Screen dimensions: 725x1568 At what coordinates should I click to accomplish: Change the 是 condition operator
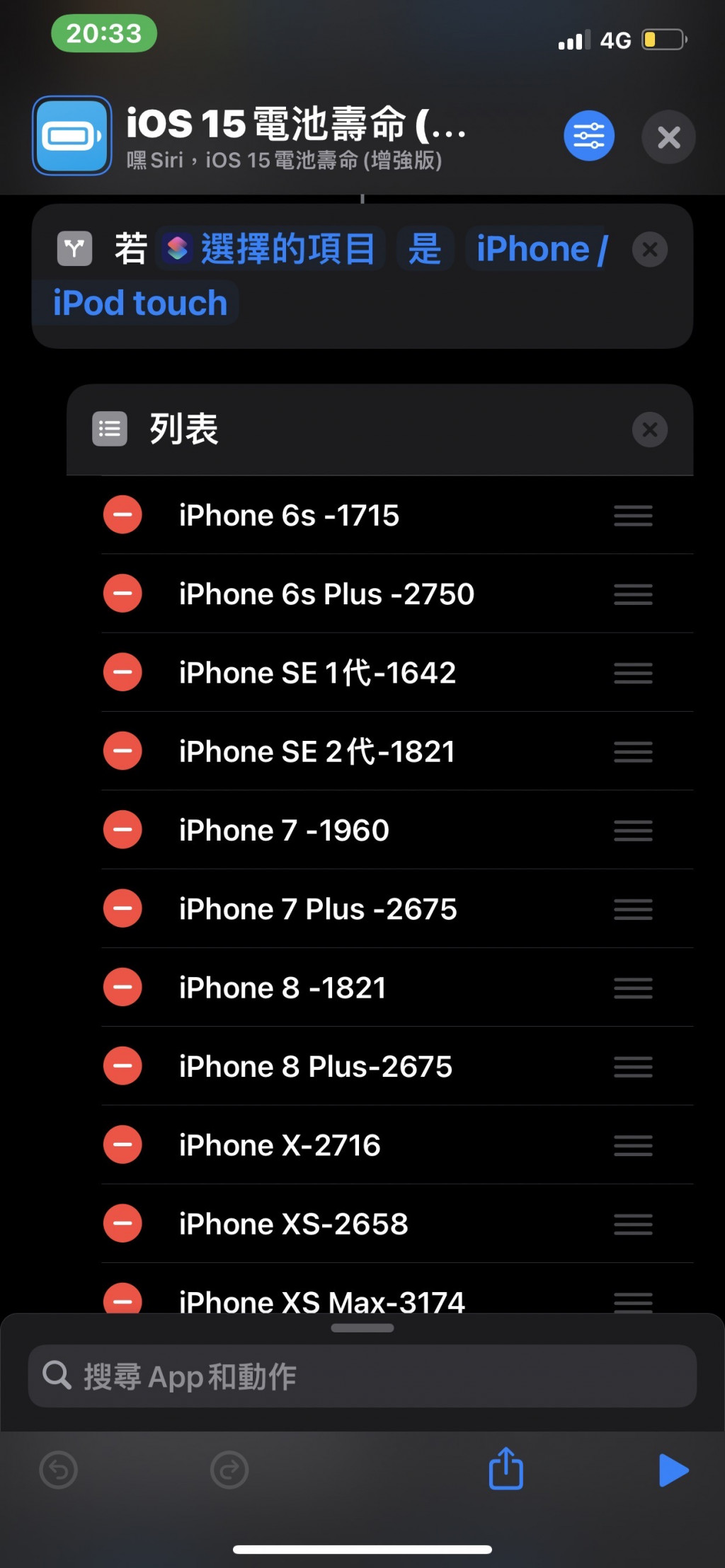(x=425, y=249)
